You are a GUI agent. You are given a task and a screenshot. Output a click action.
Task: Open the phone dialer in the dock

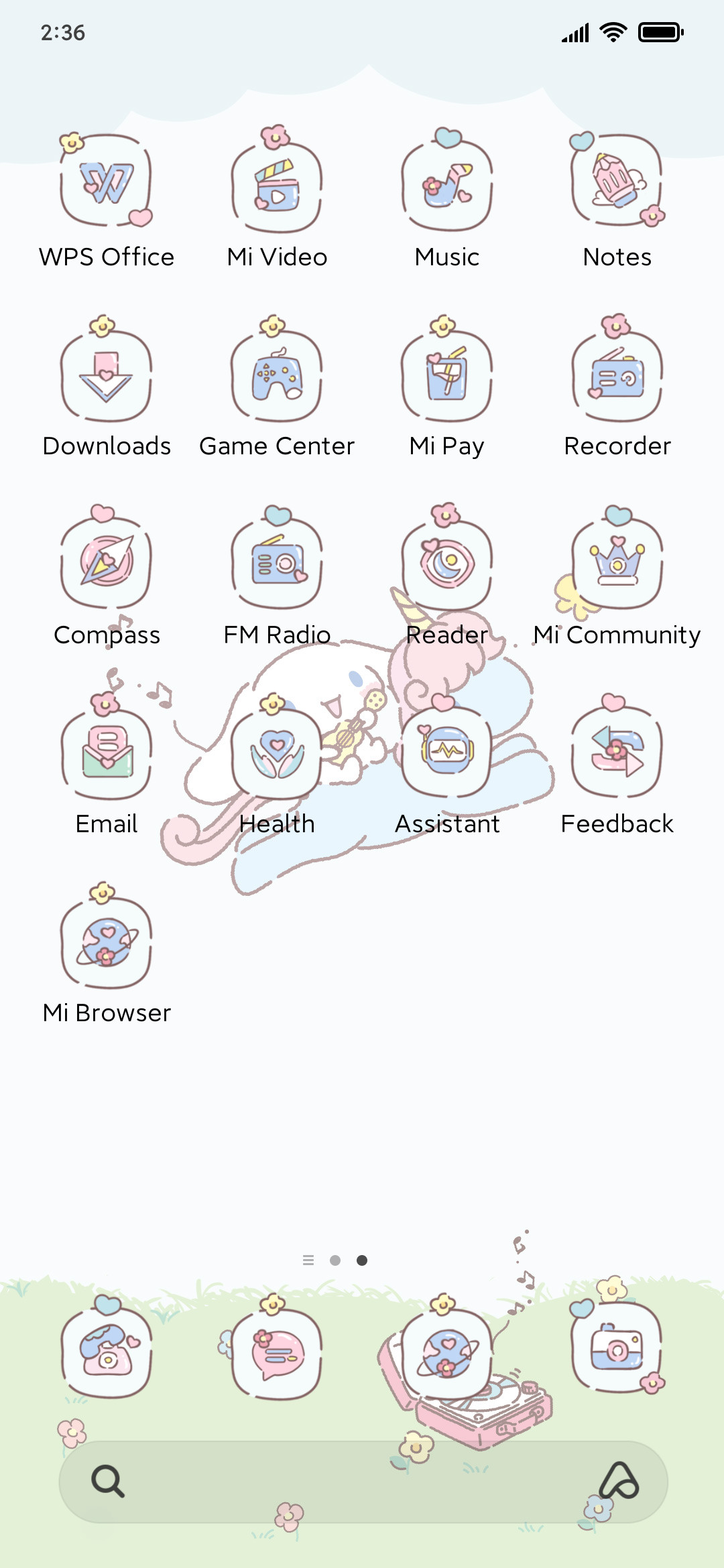107,1351
